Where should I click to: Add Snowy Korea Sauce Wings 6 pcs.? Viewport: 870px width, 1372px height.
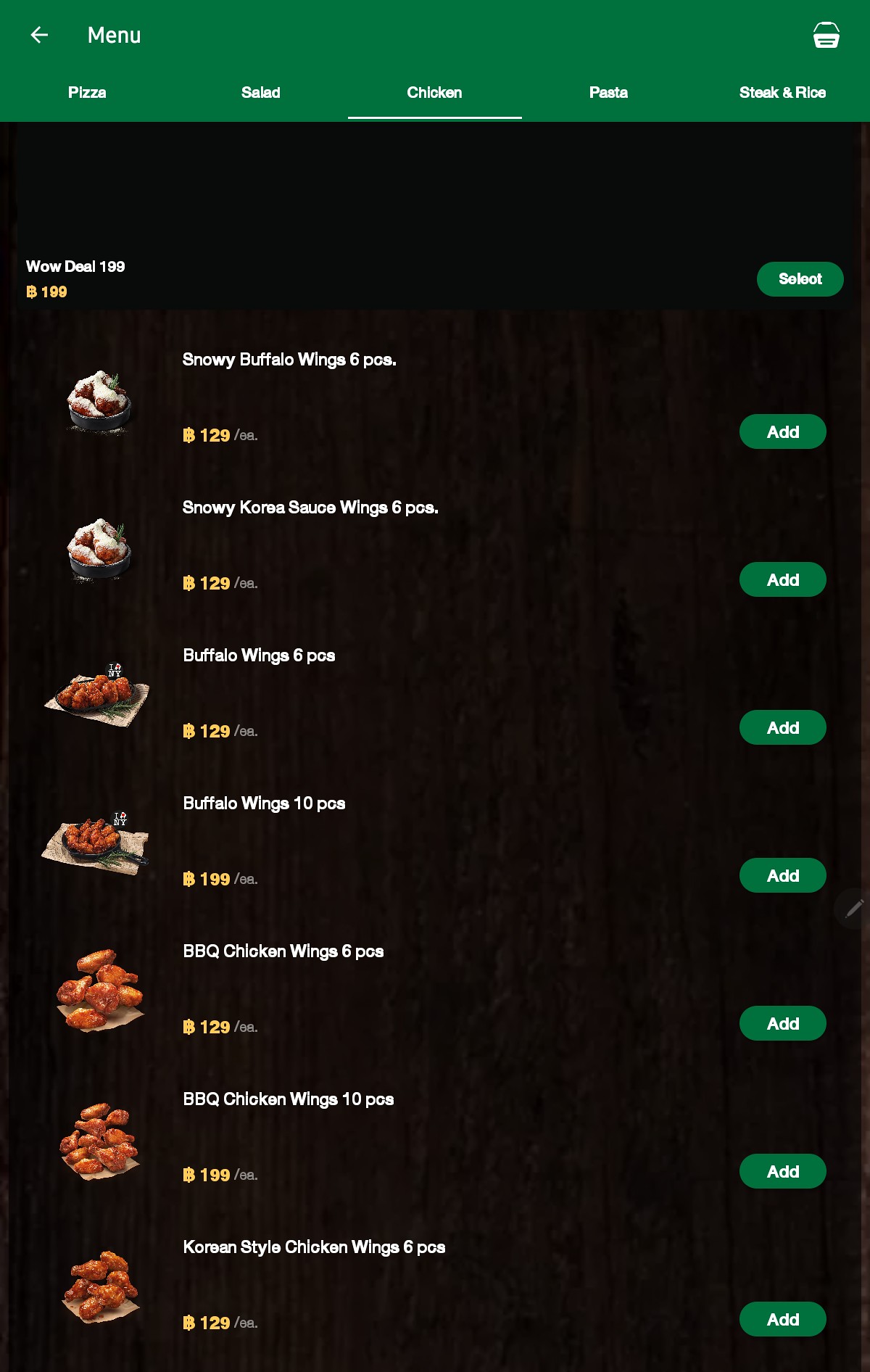(x=782, y=580)
